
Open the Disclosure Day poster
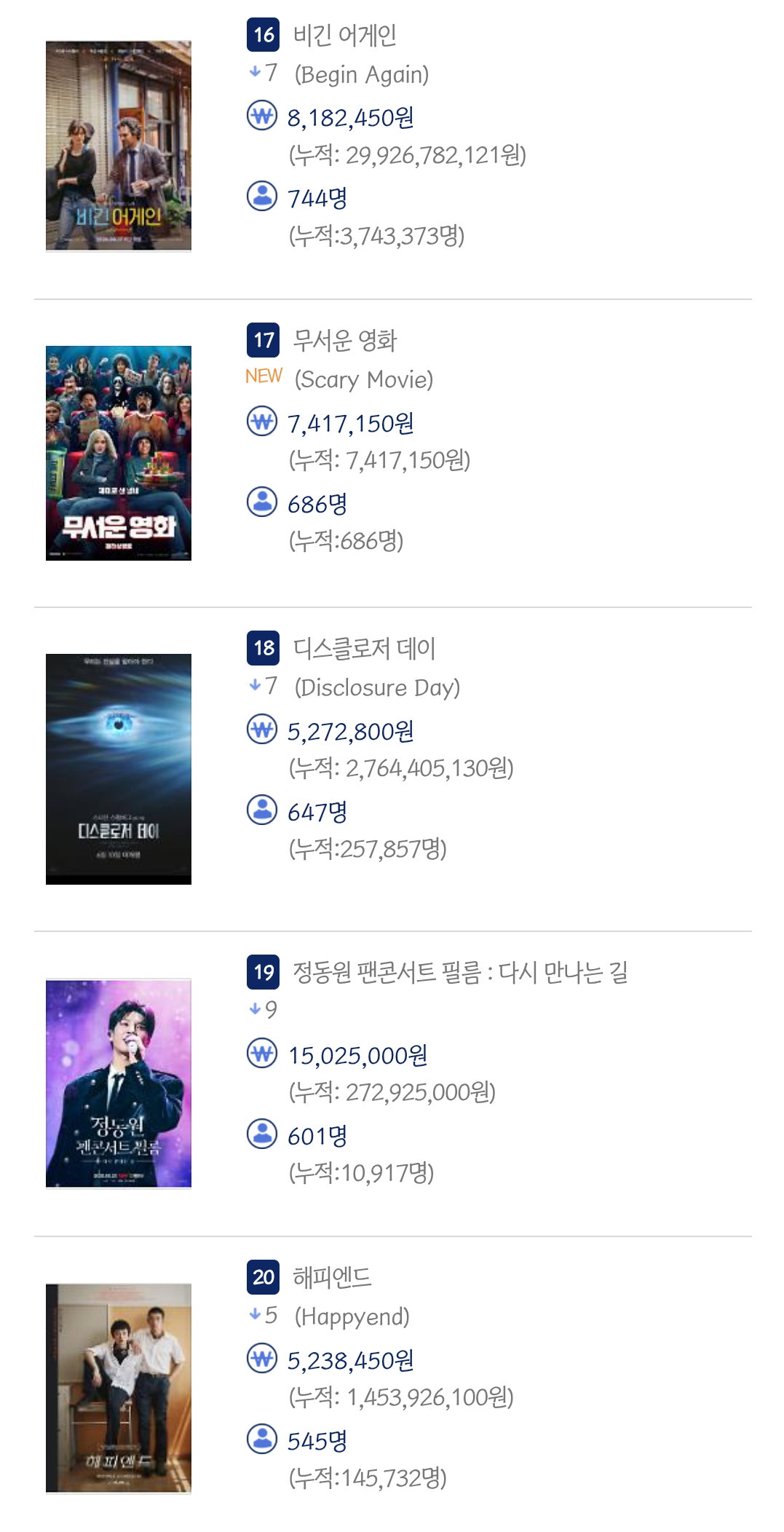coord(119,769)
